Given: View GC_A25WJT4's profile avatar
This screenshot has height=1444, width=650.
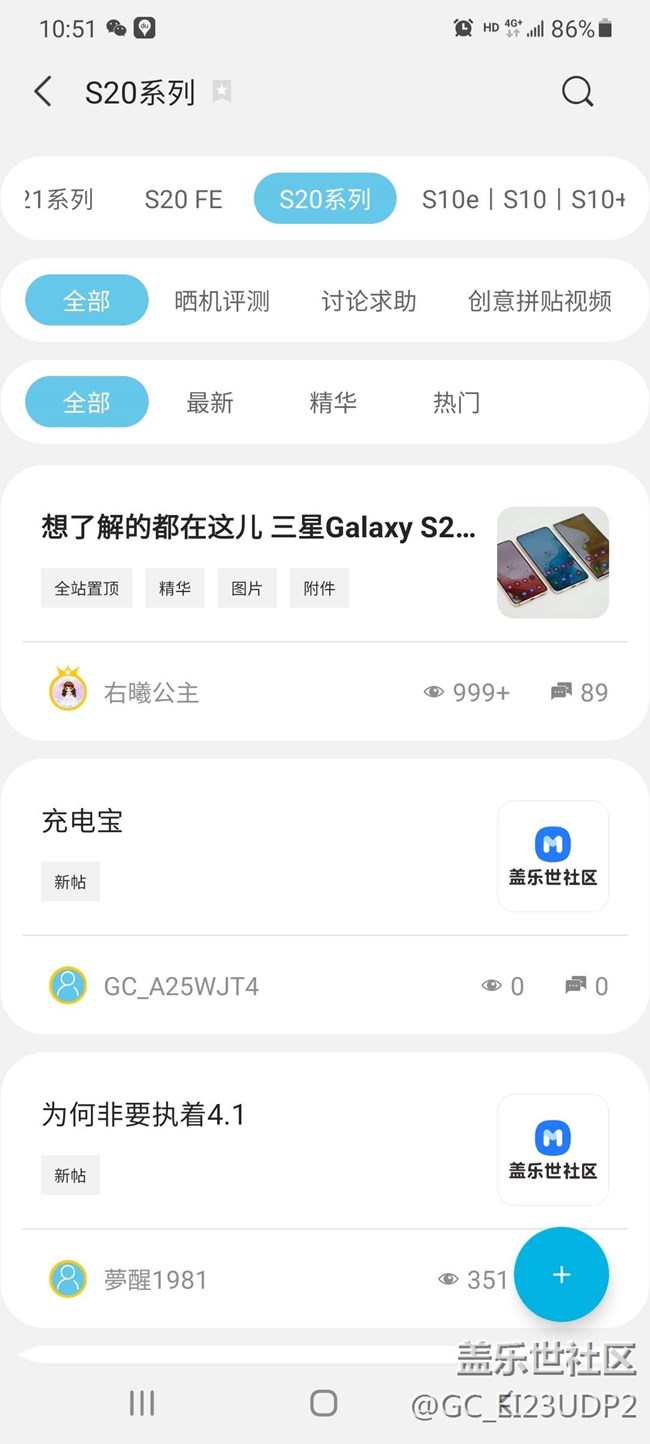Looking at the screenshot, I should coord(68,986).
